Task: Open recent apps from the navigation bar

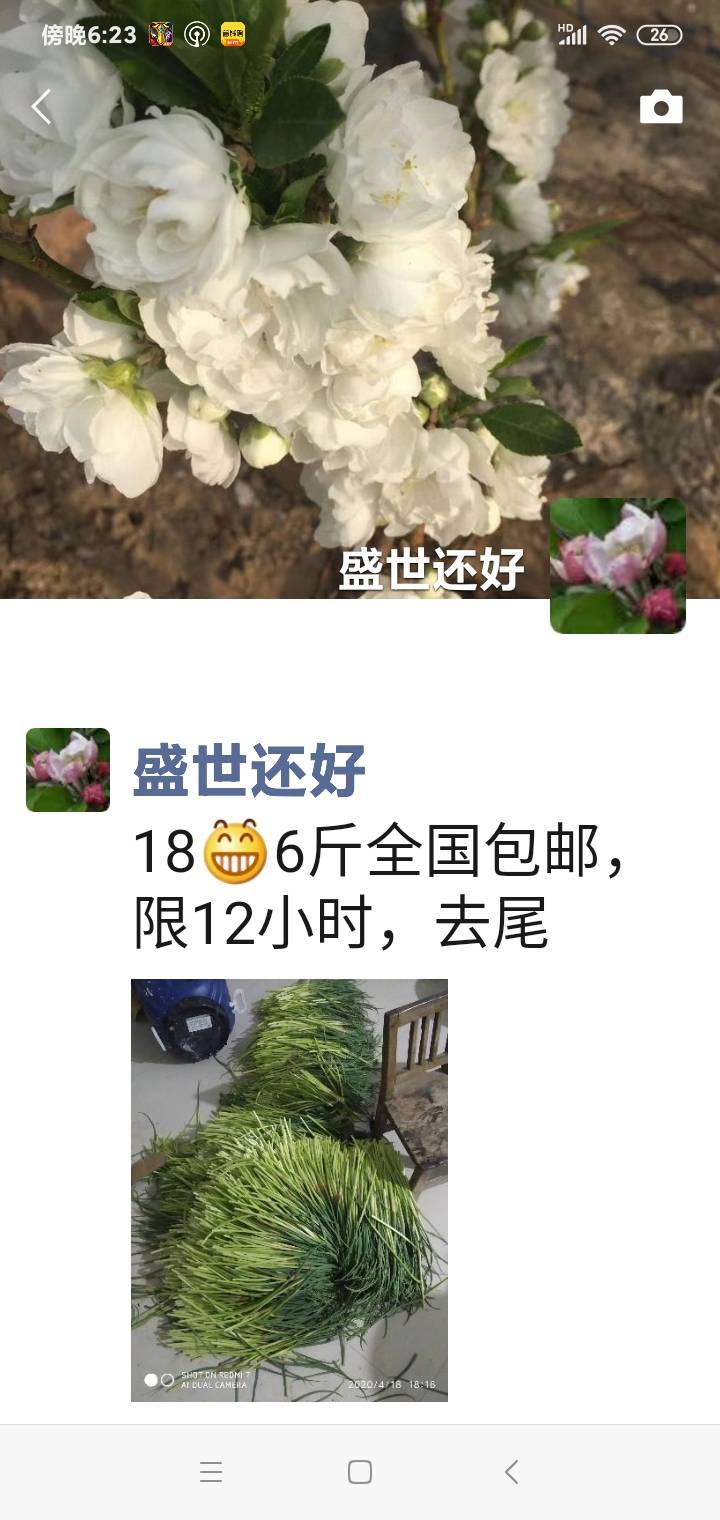Action: pyautogui.click(x=210, y=1472)
